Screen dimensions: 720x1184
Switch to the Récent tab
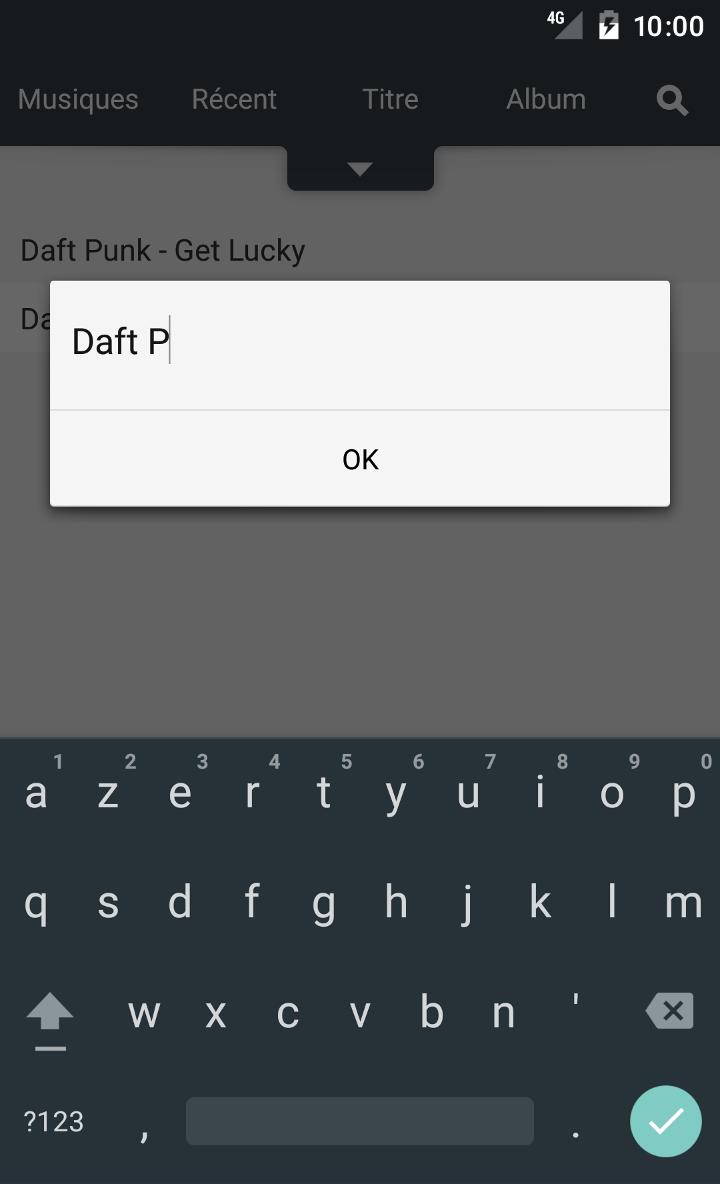pos(234,100)
